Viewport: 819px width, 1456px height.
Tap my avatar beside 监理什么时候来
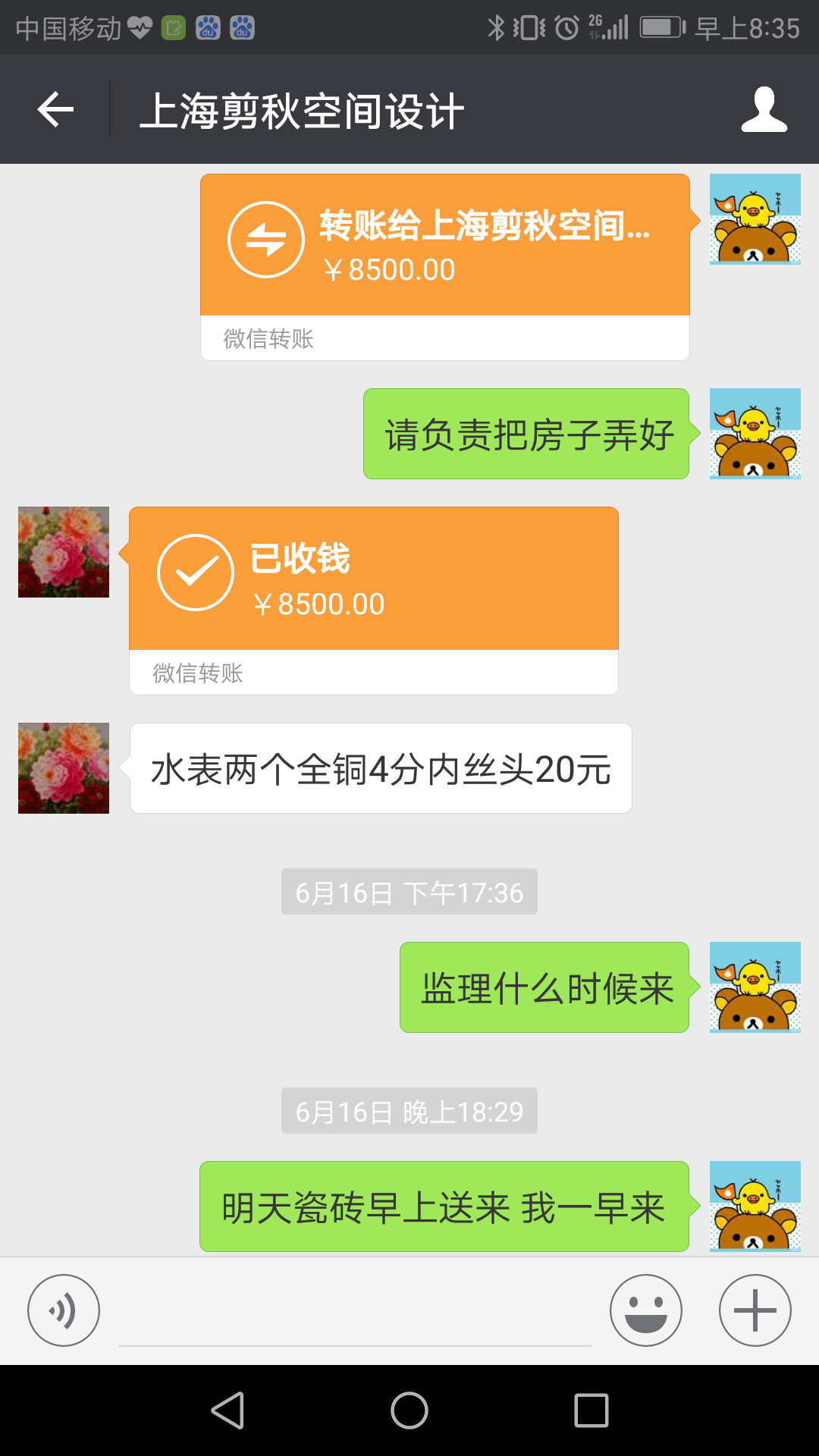click(x=755, y=987)
